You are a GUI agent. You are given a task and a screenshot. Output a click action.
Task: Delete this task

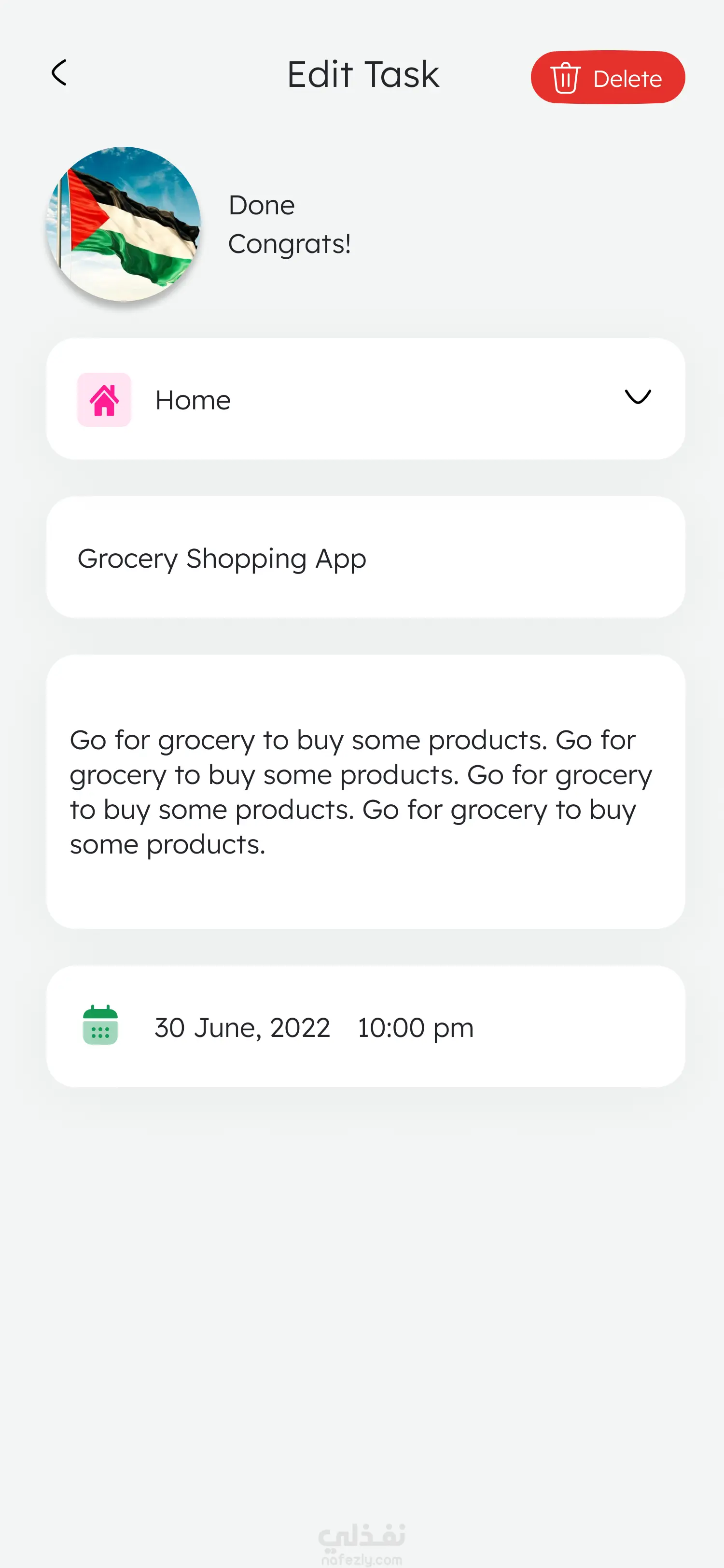click(x=608, y=77)
